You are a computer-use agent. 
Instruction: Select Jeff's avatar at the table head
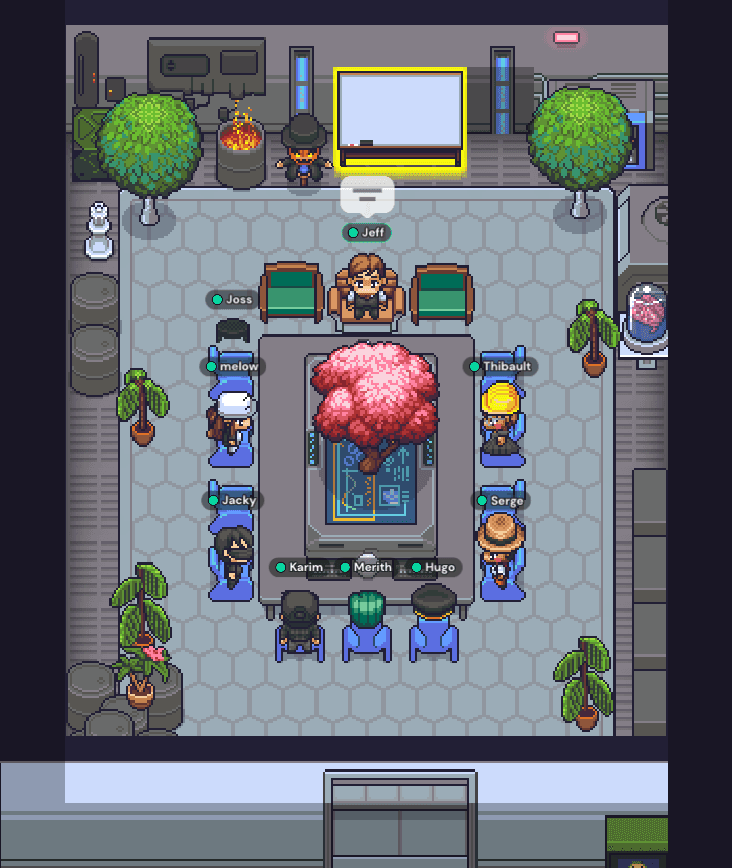tap(366, 285)
